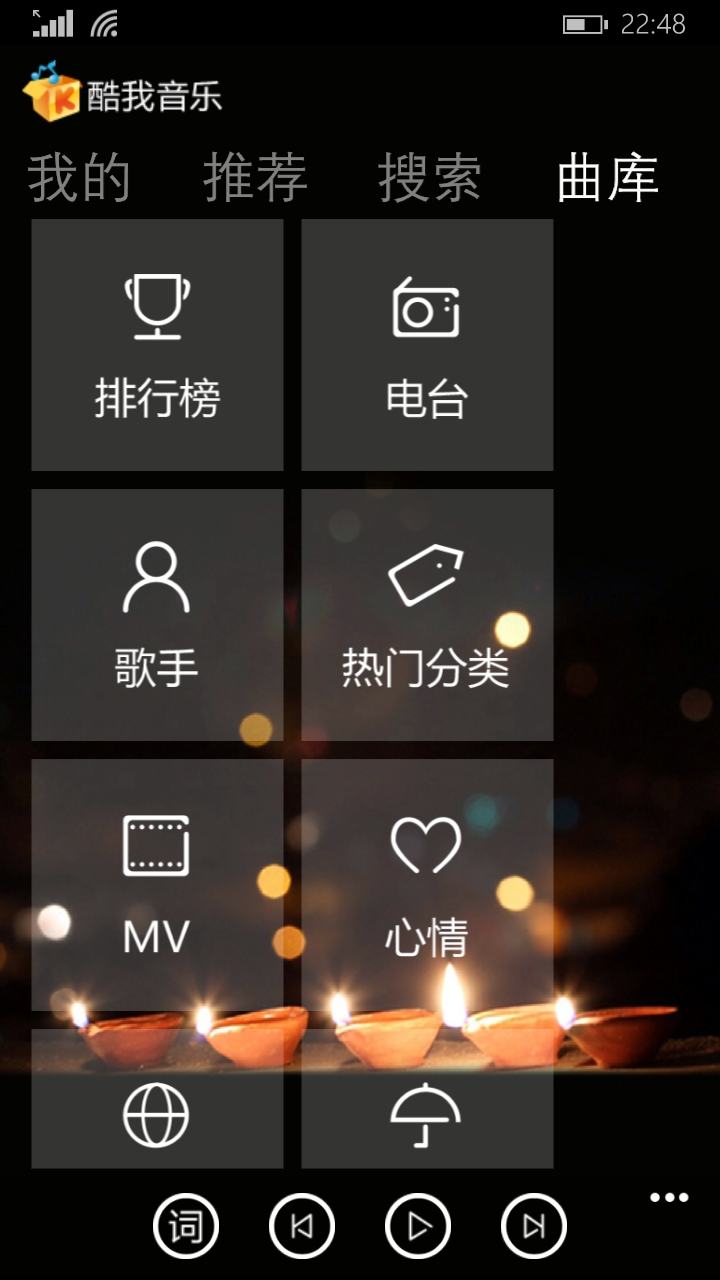Open 热门分类 categories tile
Viewport: 720px width, 1280px height.
[x=427, y=615]
